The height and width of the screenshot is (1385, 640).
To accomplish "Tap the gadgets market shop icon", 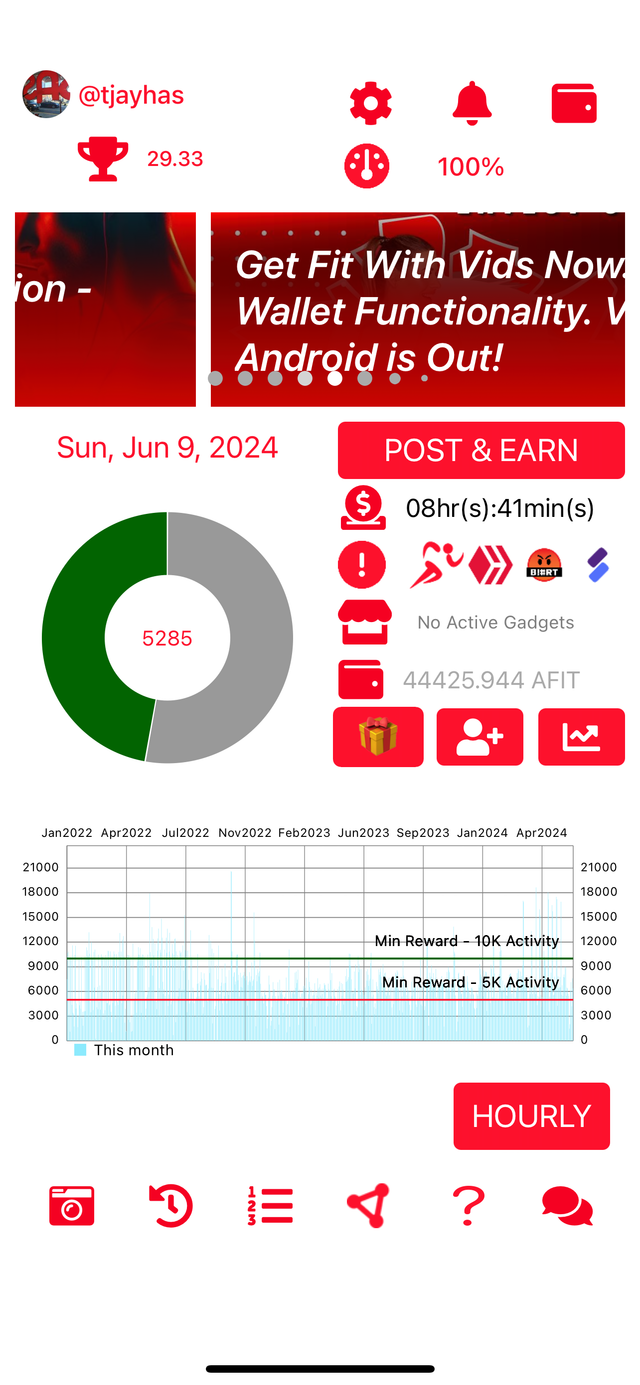I will coord(362,622).
